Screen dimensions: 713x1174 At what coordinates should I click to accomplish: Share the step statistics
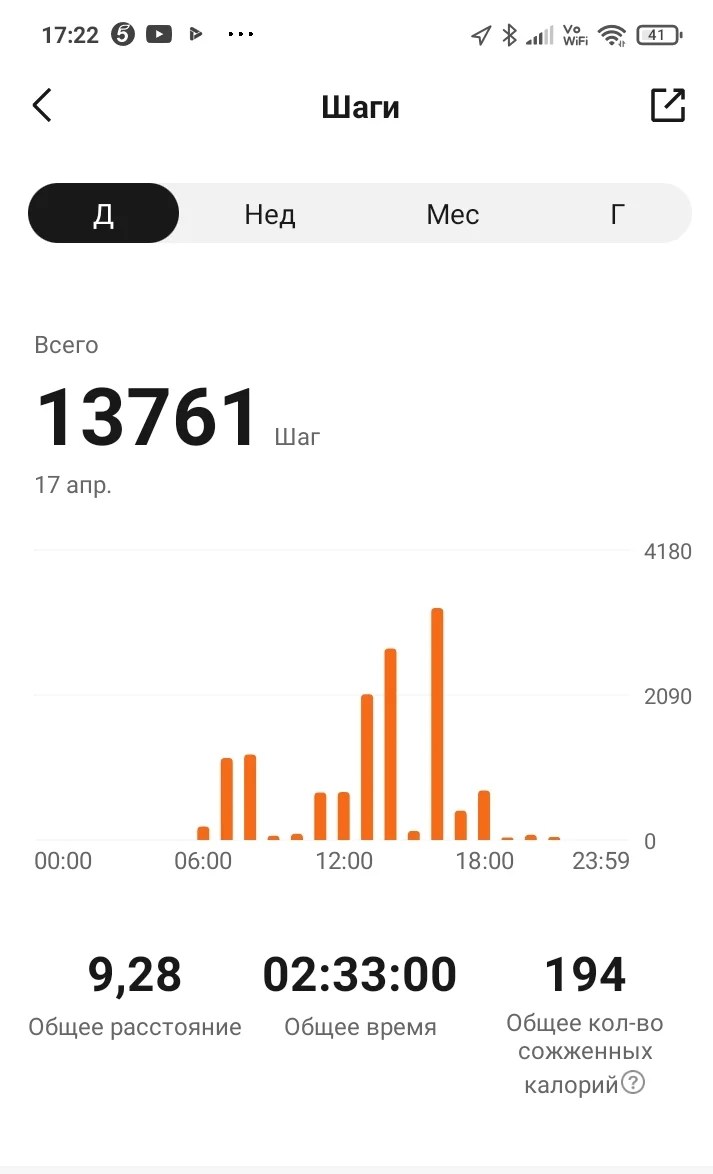pyautogui.click(x=667, y=106)
